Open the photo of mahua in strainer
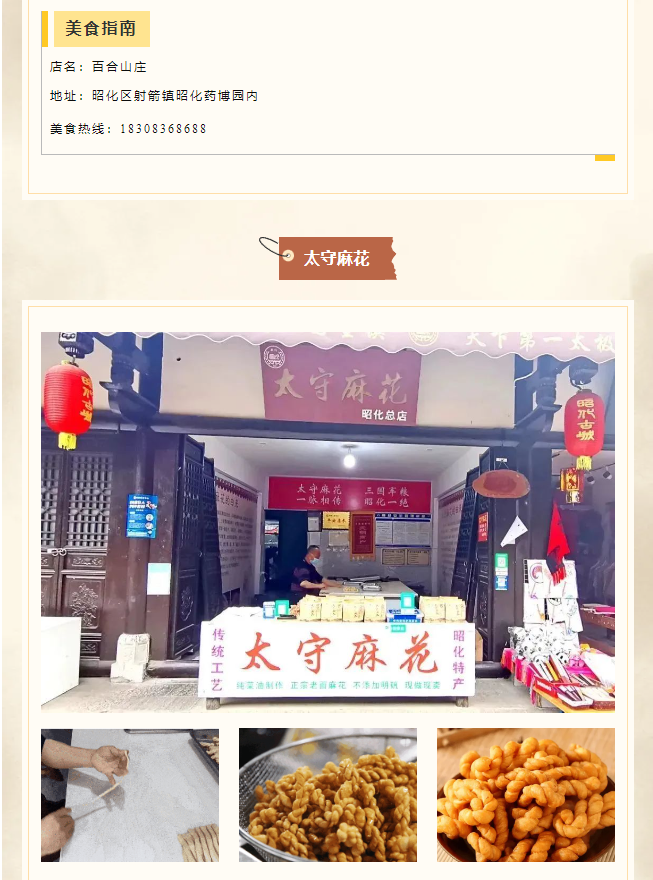653x880 pixels. click(x=327, y=794)
